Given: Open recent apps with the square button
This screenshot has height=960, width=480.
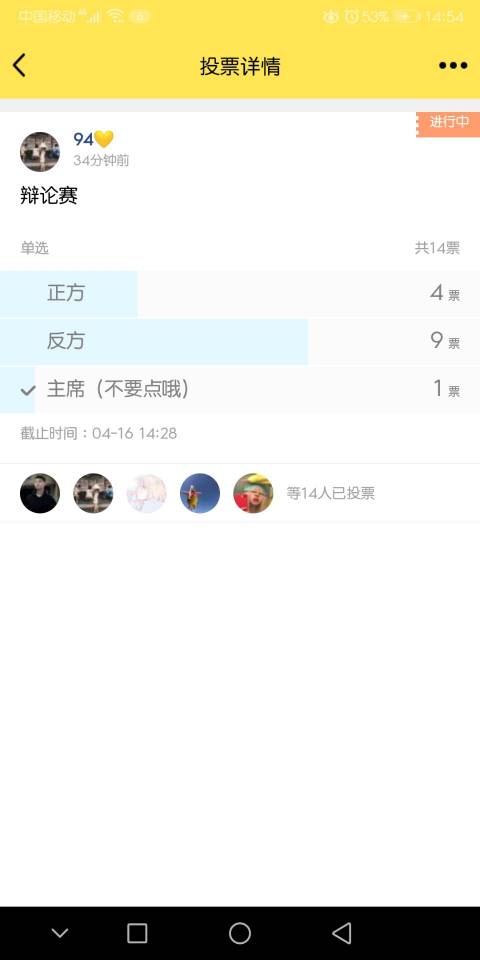Looking at the screenshot, I should 137,933.
